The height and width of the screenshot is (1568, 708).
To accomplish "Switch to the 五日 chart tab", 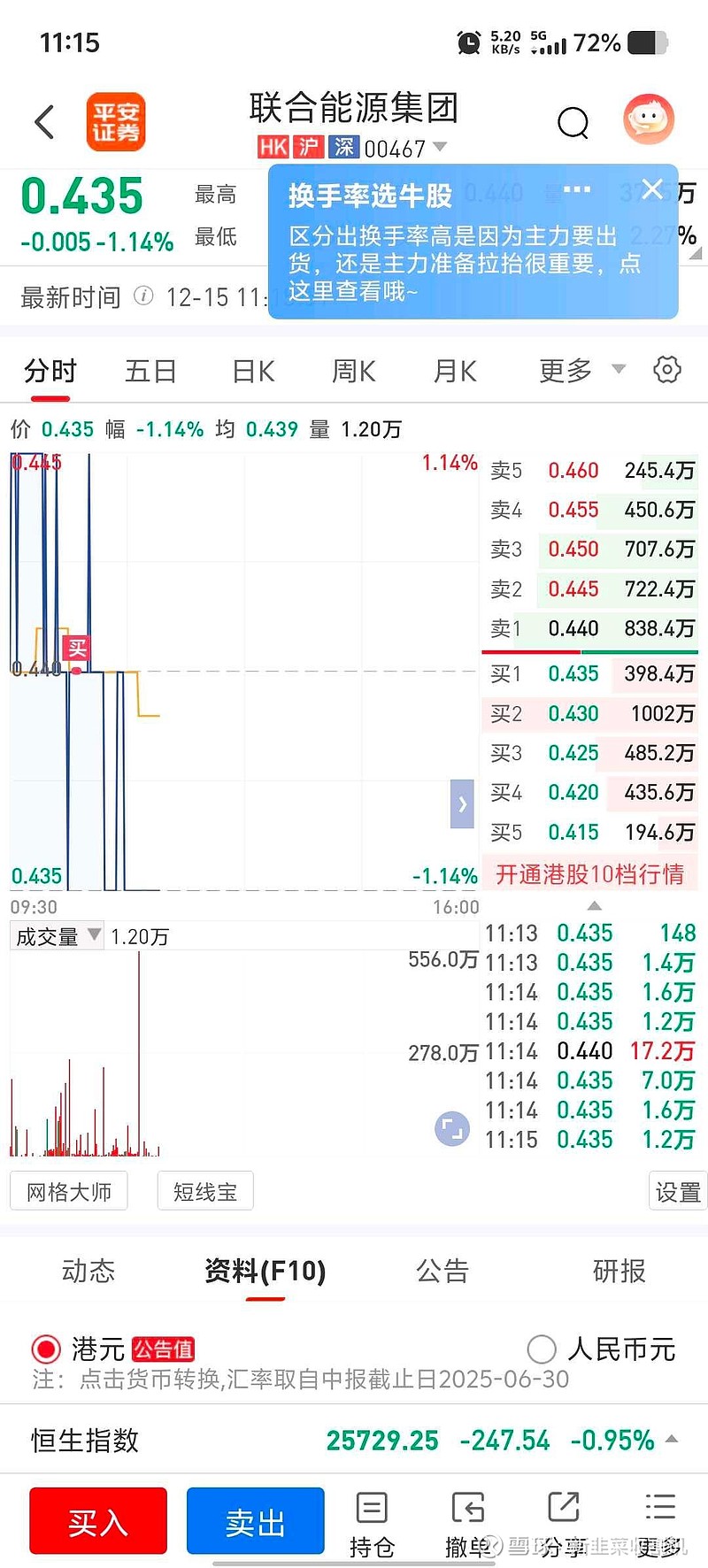I will [150, 371].
